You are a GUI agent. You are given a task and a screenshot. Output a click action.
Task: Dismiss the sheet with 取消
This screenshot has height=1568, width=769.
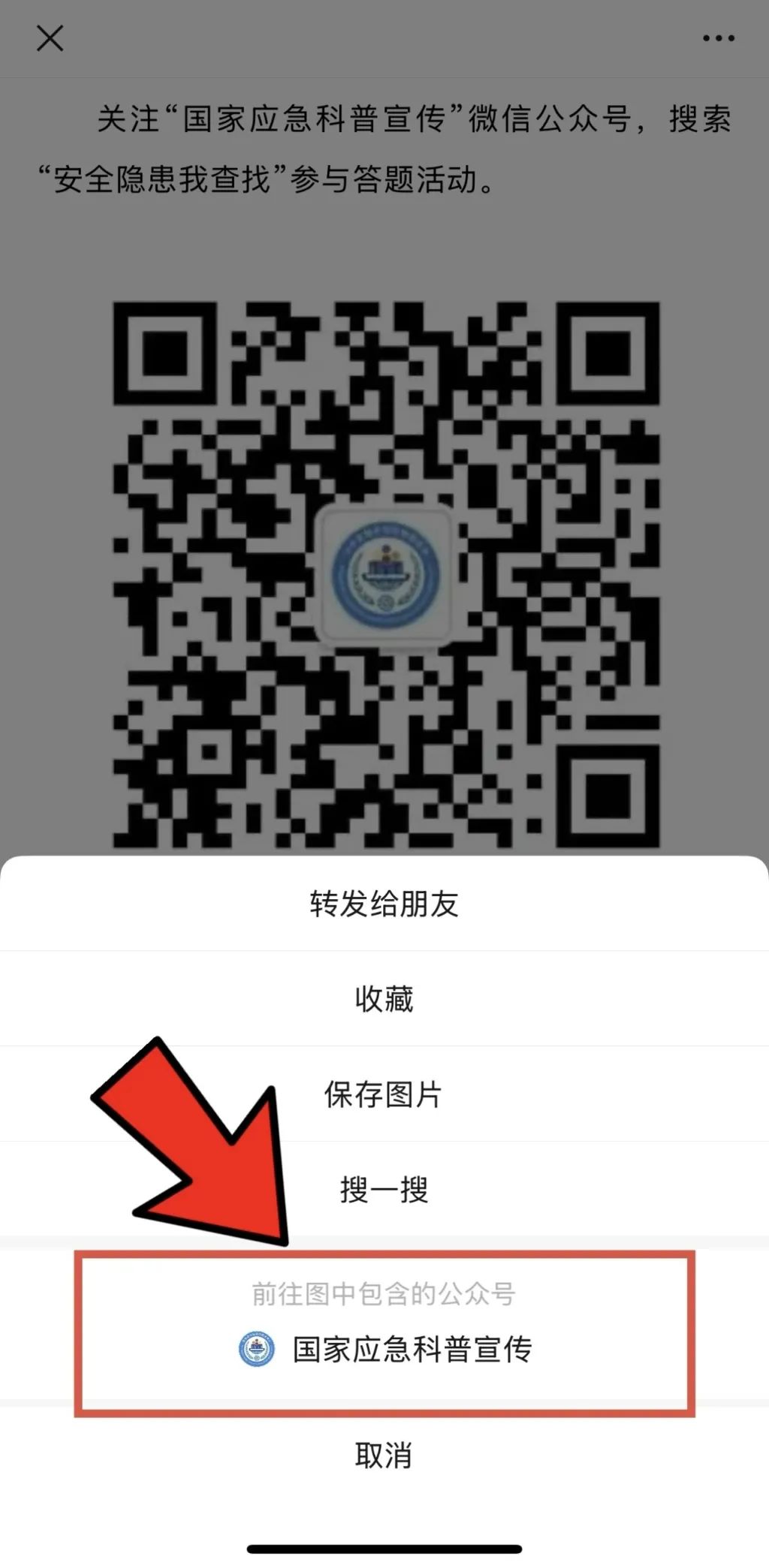[384, 1455]
